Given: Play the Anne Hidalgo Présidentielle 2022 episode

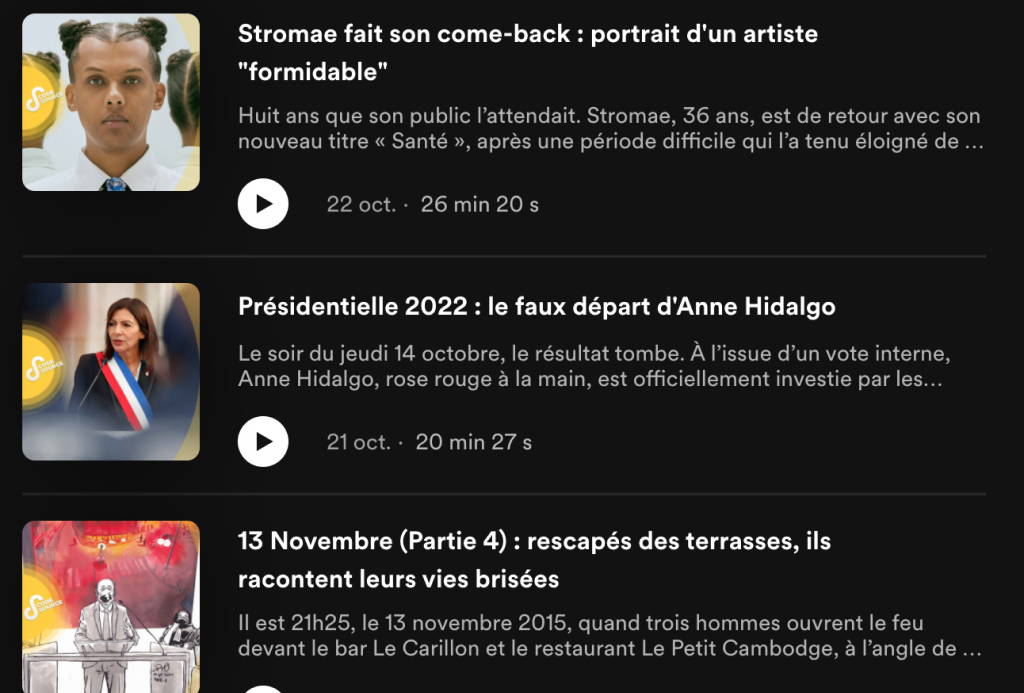Looking at the screenshot, I should (x=263, y=441).
